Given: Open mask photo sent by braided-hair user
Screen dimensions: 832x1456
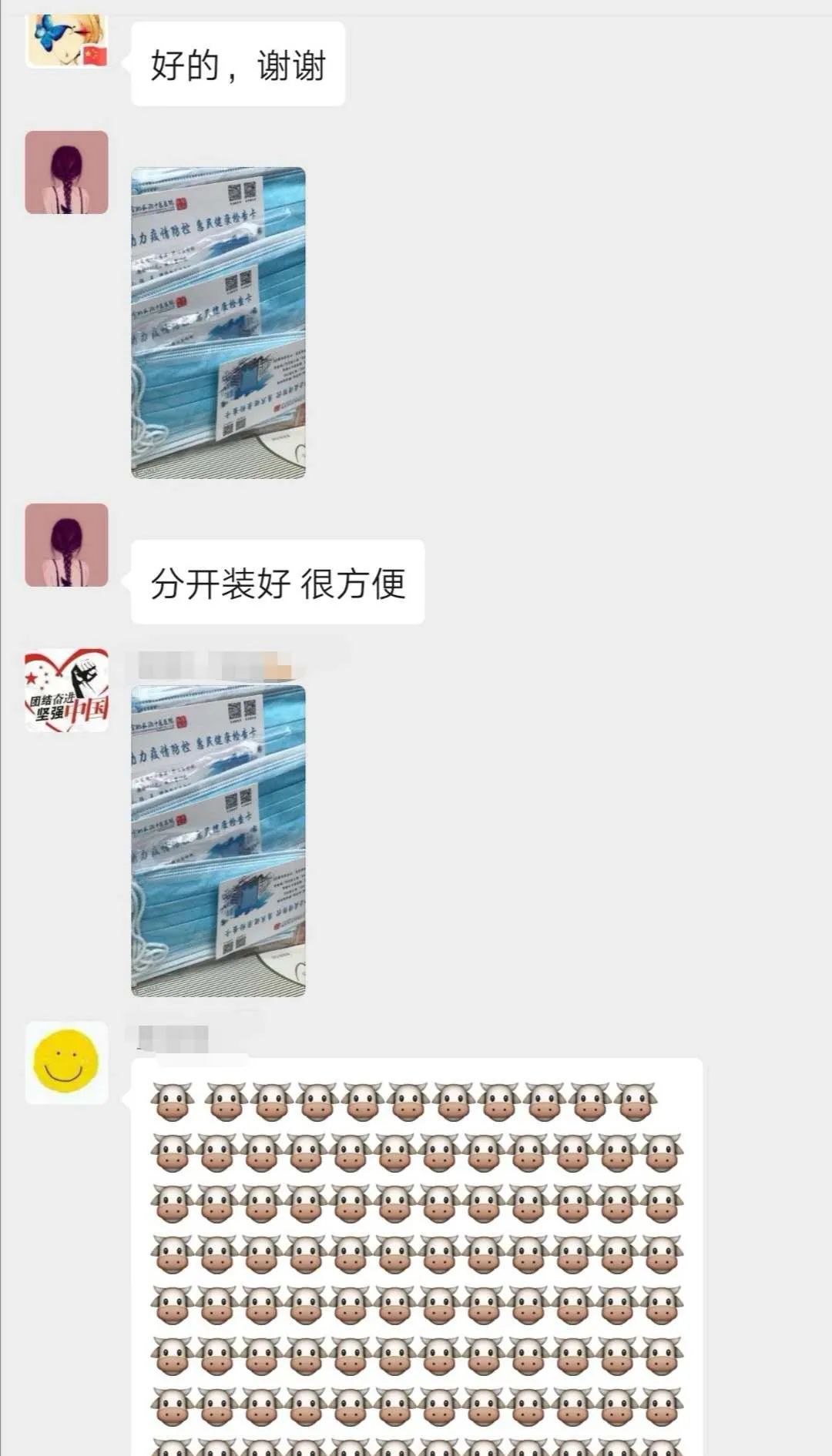Looking at the screenshot, I should (x=218, y=322).
